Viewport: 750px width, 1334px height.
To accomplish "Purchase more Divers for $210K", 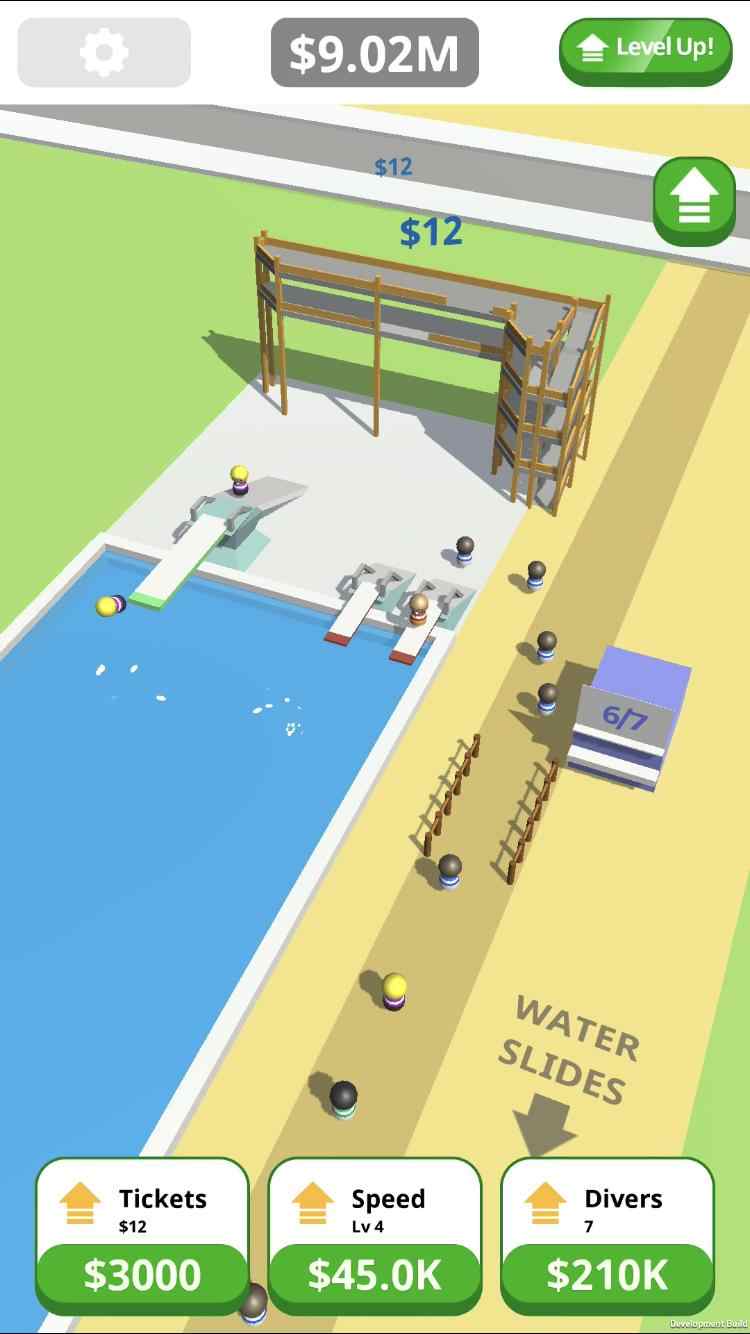I will point(607,1273).
